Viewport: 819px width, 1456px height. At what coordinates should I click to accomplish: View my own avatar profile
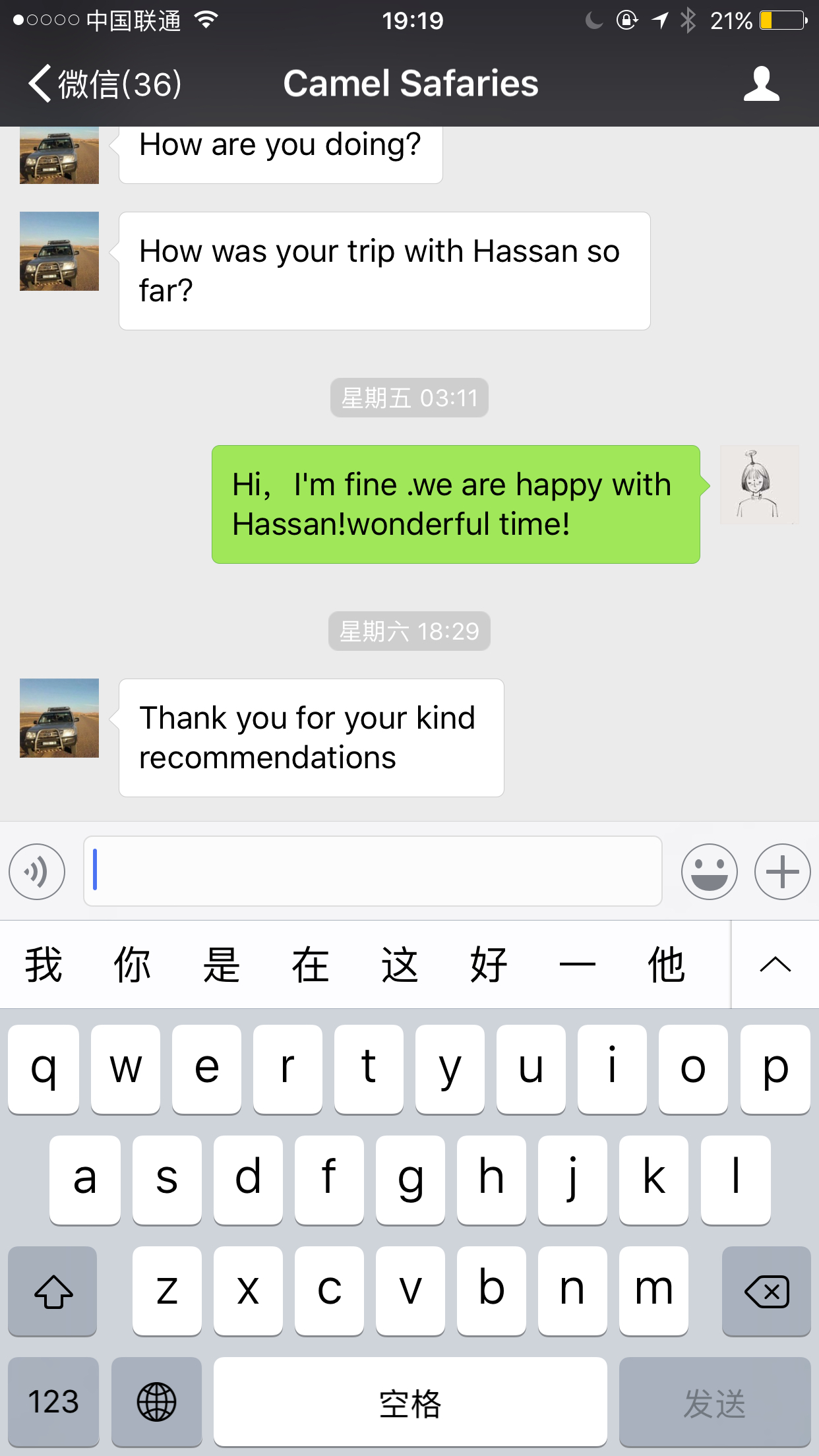pyautogui.click(x=759, y=485)
